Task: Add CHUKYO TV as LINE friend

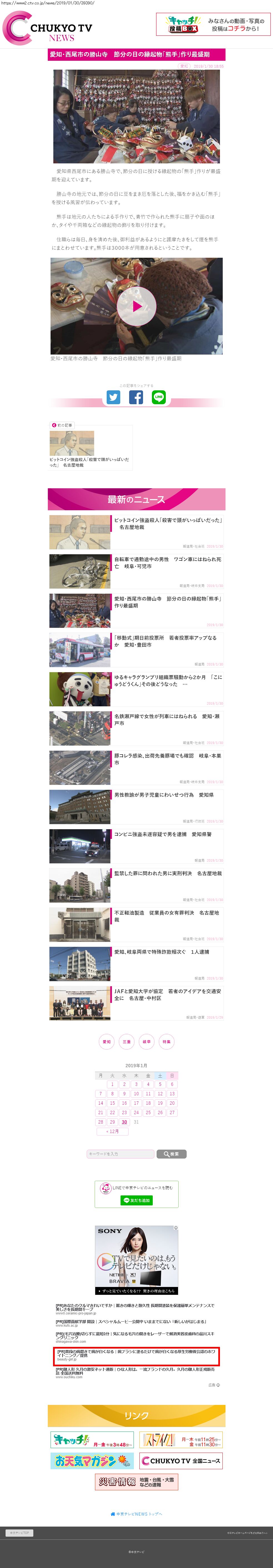Action: click(137, 1200)
